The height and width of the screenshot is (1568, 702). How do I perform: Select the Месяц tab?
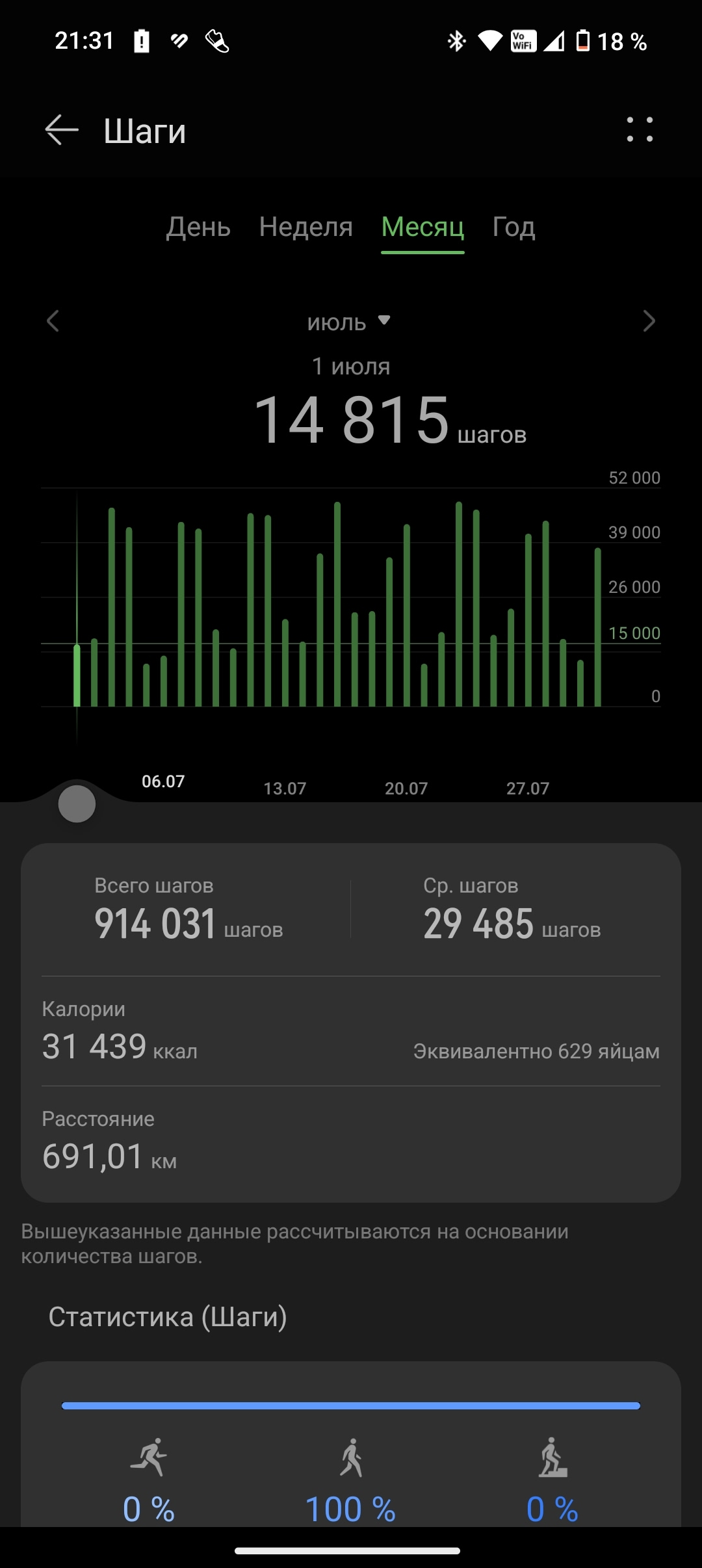click(422, 228)
